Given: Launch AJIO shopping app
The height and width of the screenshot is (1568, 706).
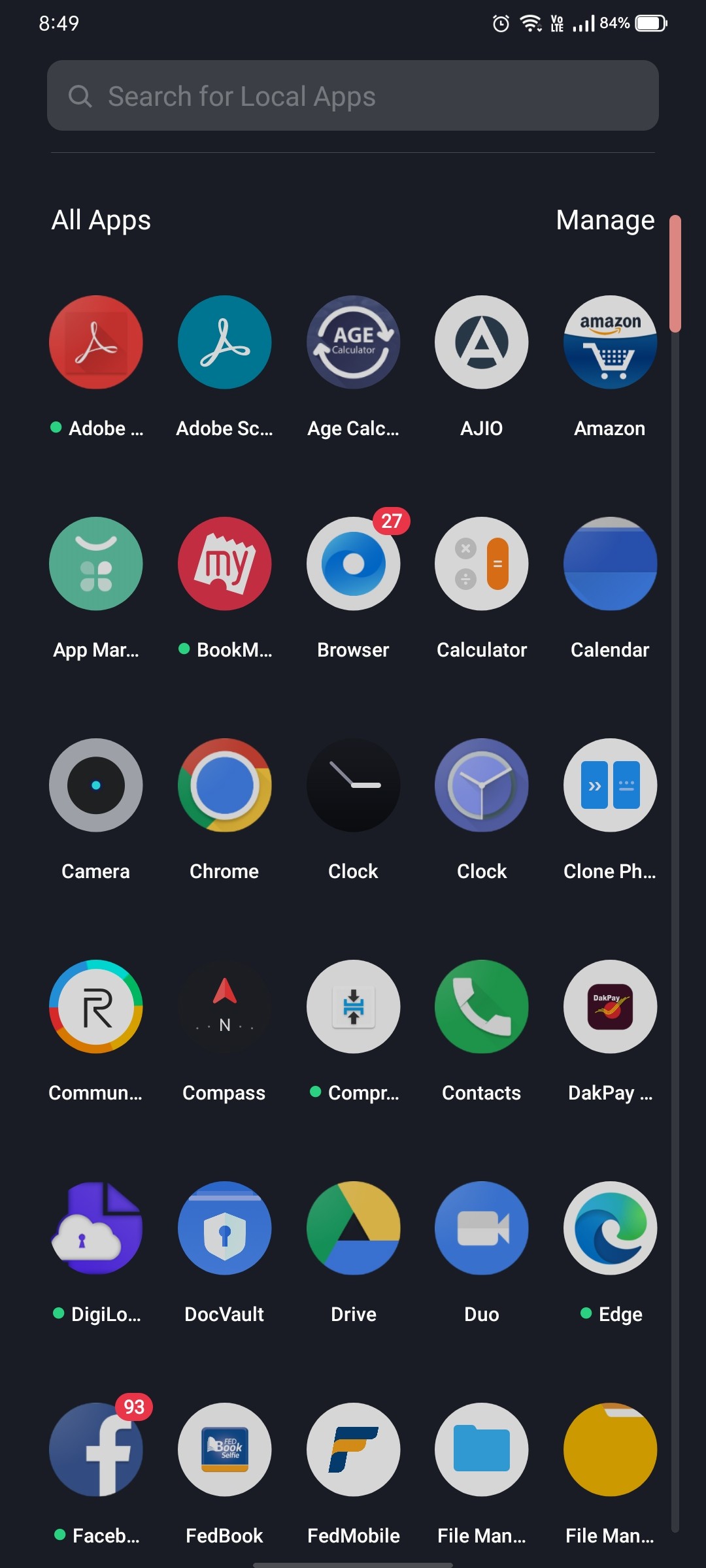Looking at the screenshot, I should (x=482, y=342).
